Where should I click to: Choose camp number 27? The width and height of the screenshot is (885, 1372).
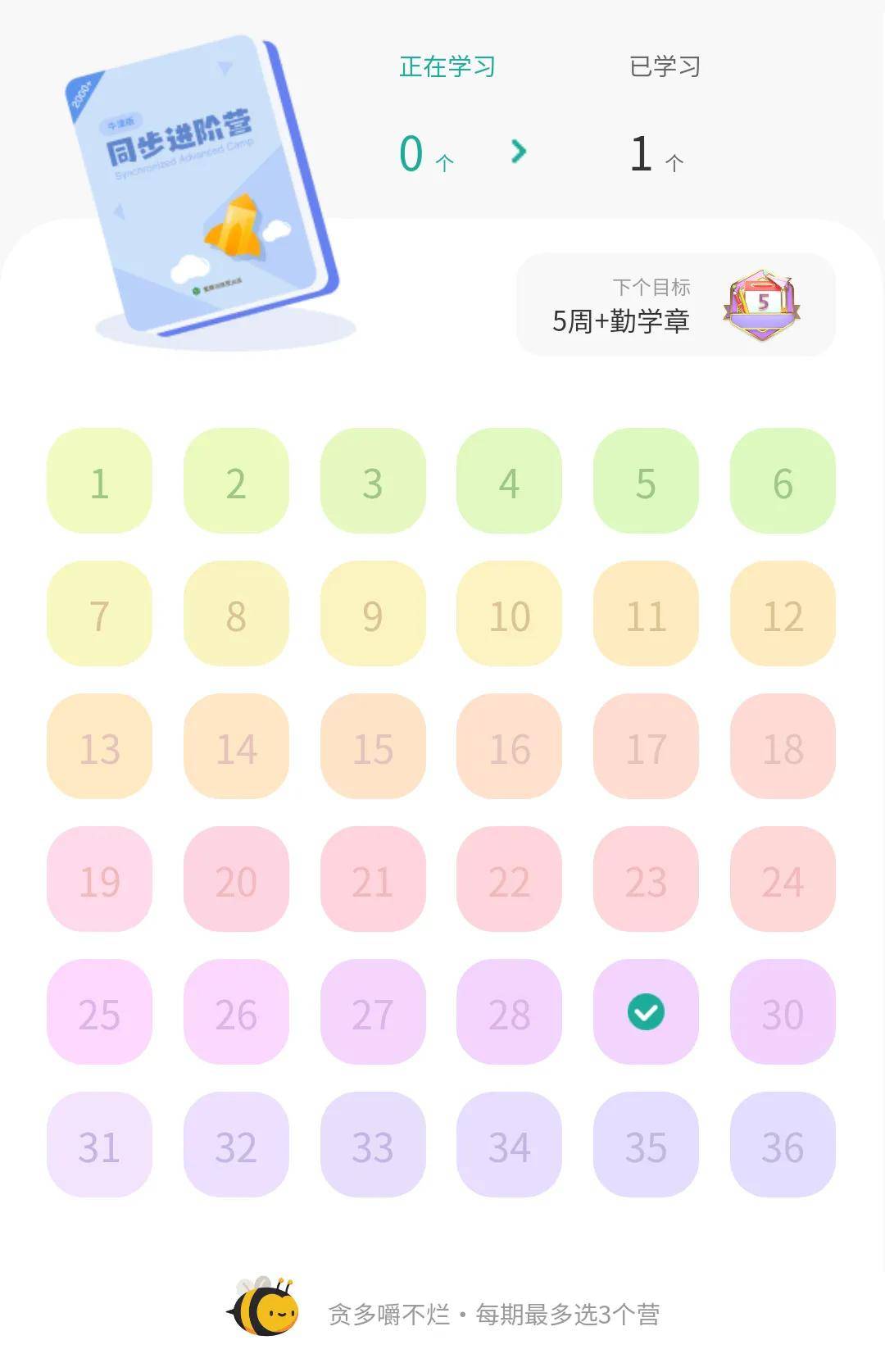coord(373,1012)
